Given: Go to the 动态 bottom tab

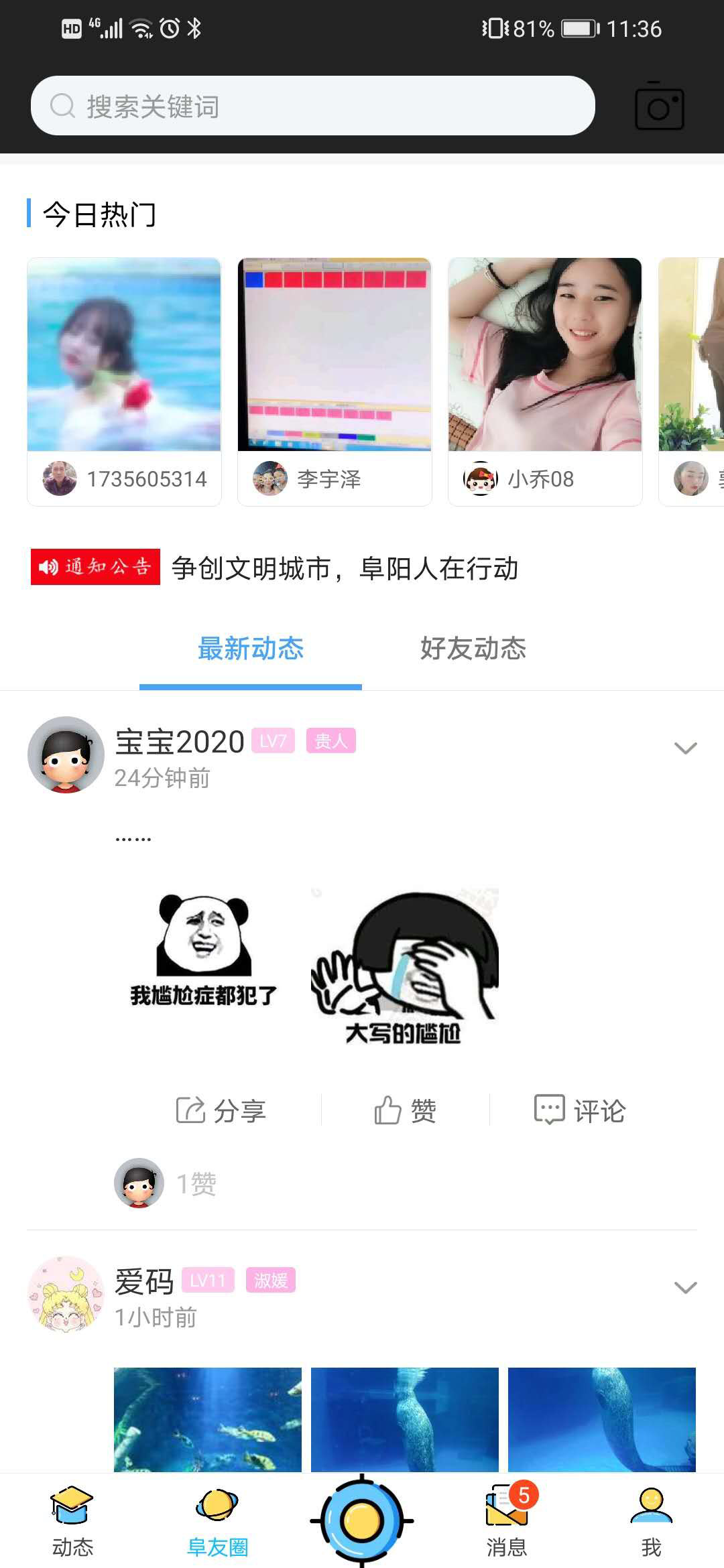Looking at the screenshot, I should 72,1521.
